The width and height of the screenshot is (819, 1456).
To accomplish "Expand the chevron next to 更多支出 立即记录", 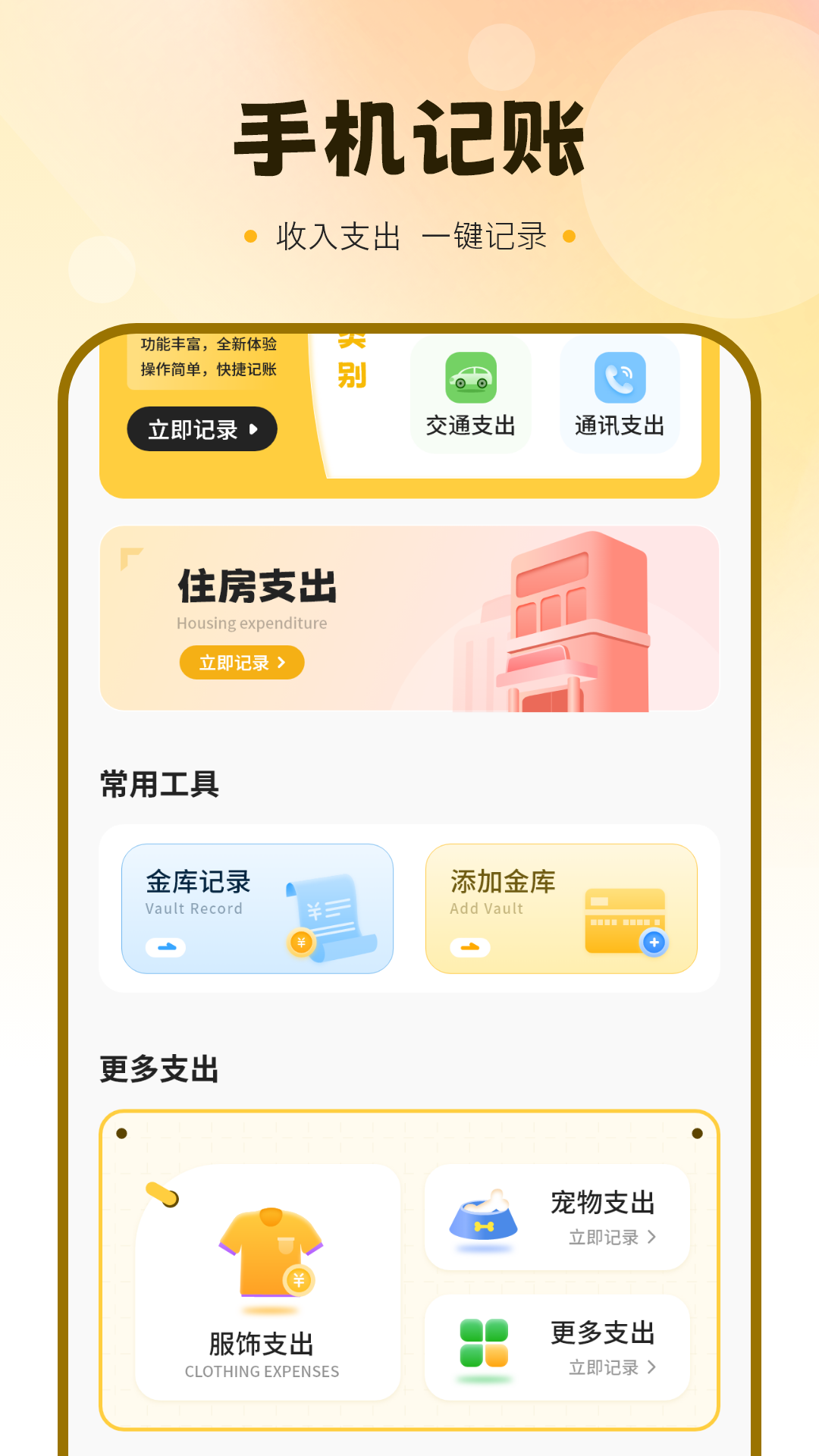I will [x=652, y=1369].
